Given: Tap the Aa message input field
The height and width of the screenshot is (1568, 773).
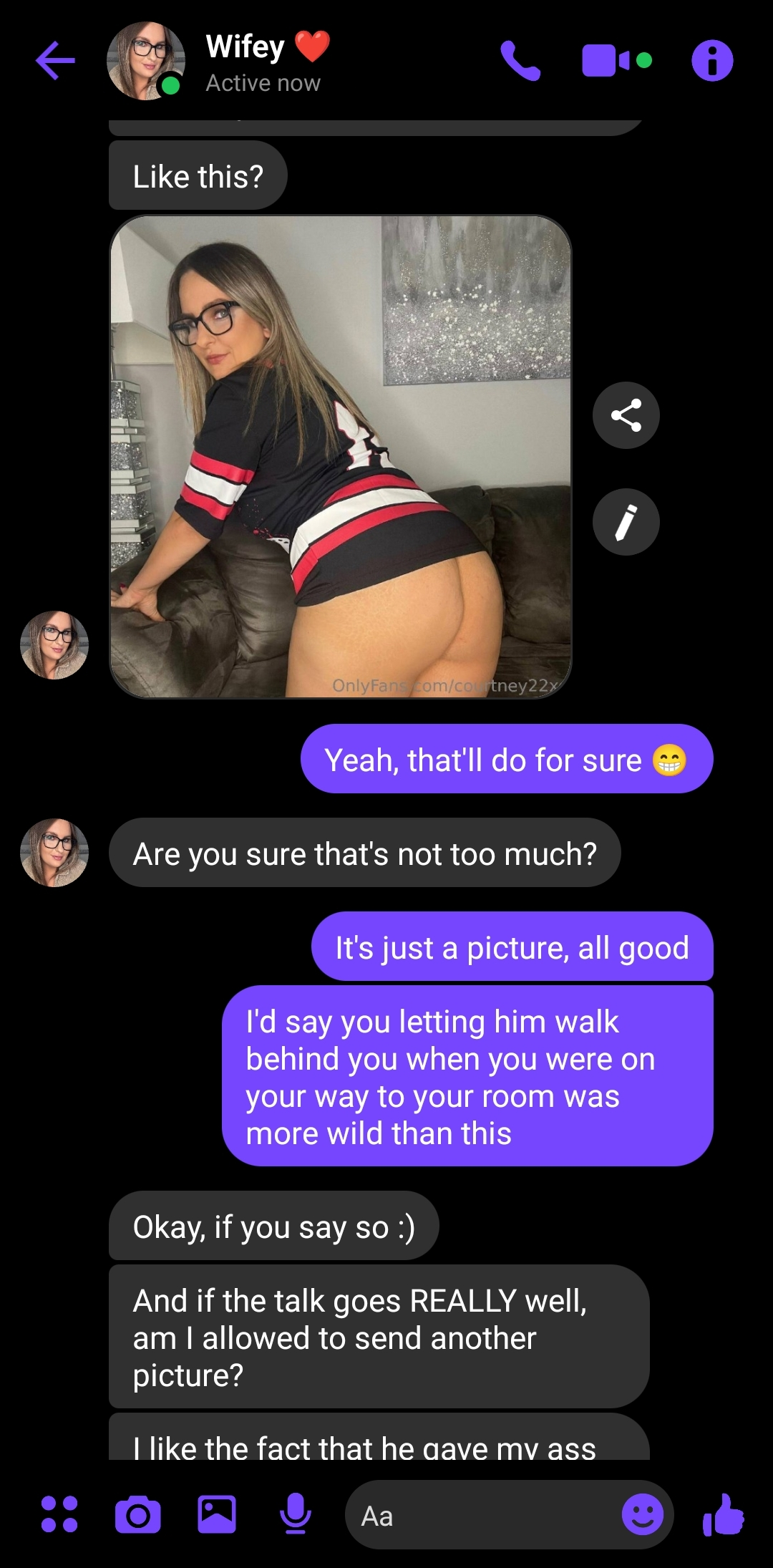Looking at the screenshot, I should (x=483, y=1514).
